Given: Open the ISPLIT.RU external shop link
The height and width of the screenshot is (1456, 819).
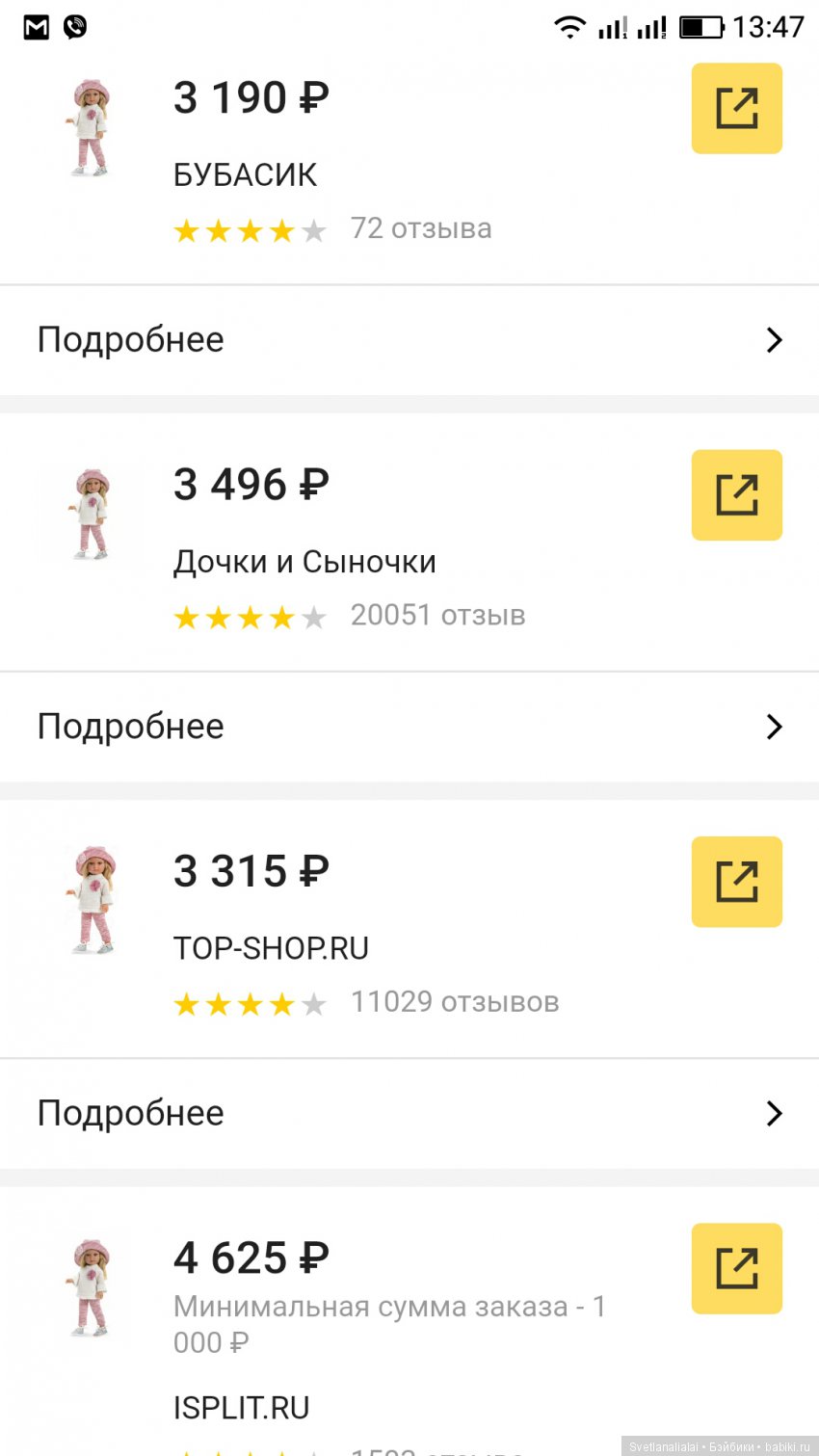Looking at the screenshot, I should [736, 1268].
